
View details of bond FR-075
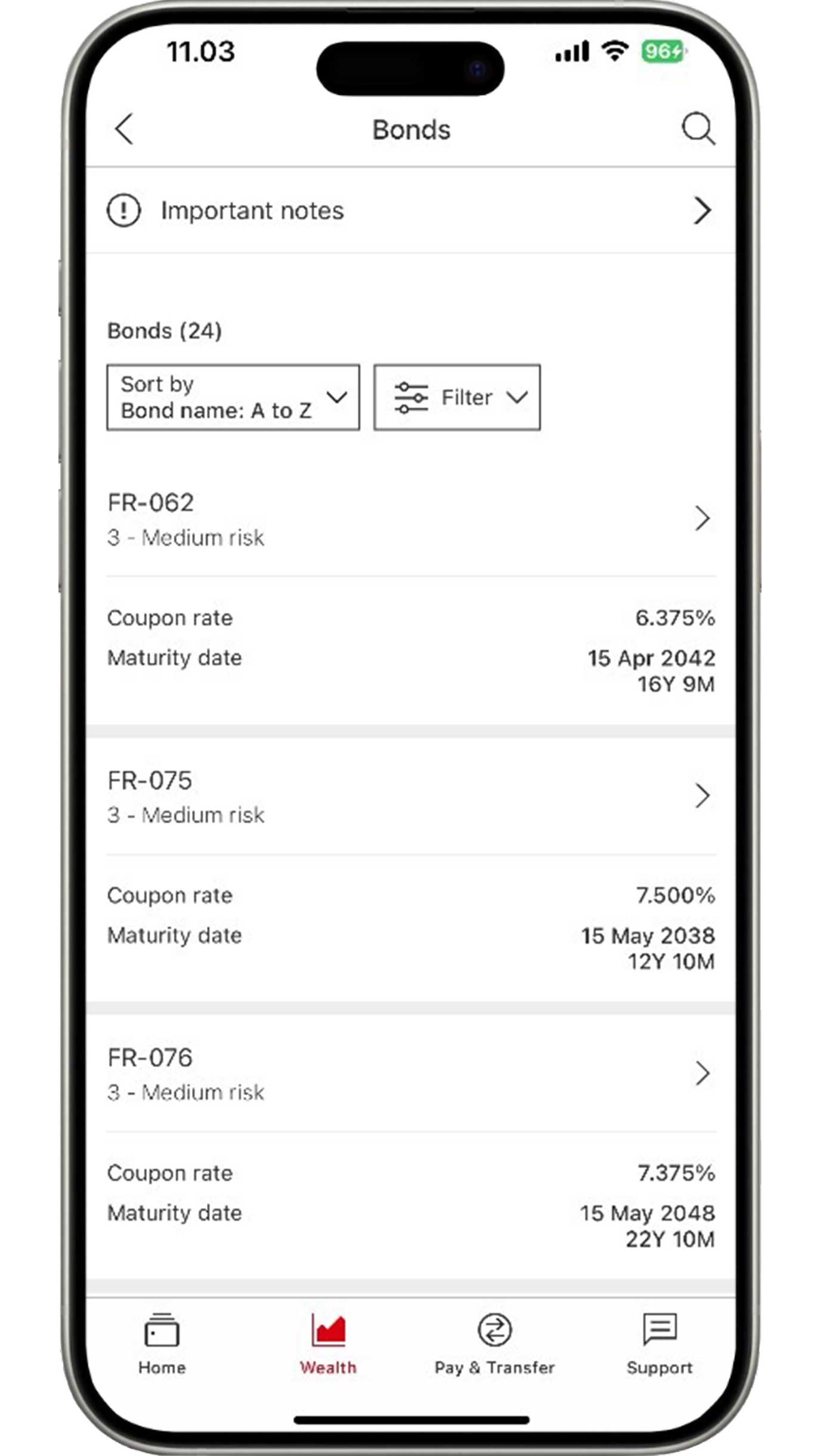tap(410, 796)
